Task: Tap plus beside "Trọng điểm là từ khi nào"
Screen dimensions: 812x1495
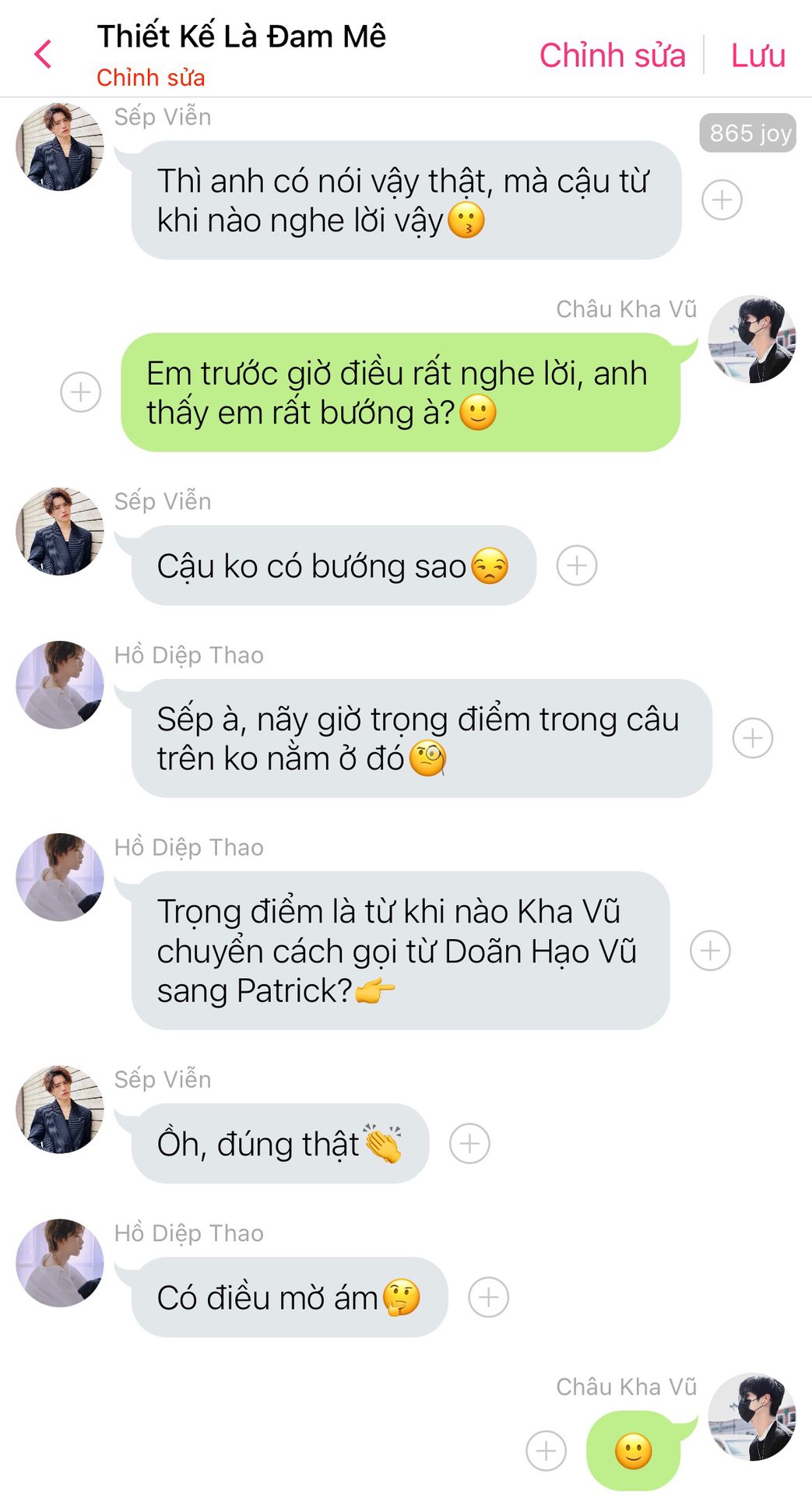Action: pos(710,951)
